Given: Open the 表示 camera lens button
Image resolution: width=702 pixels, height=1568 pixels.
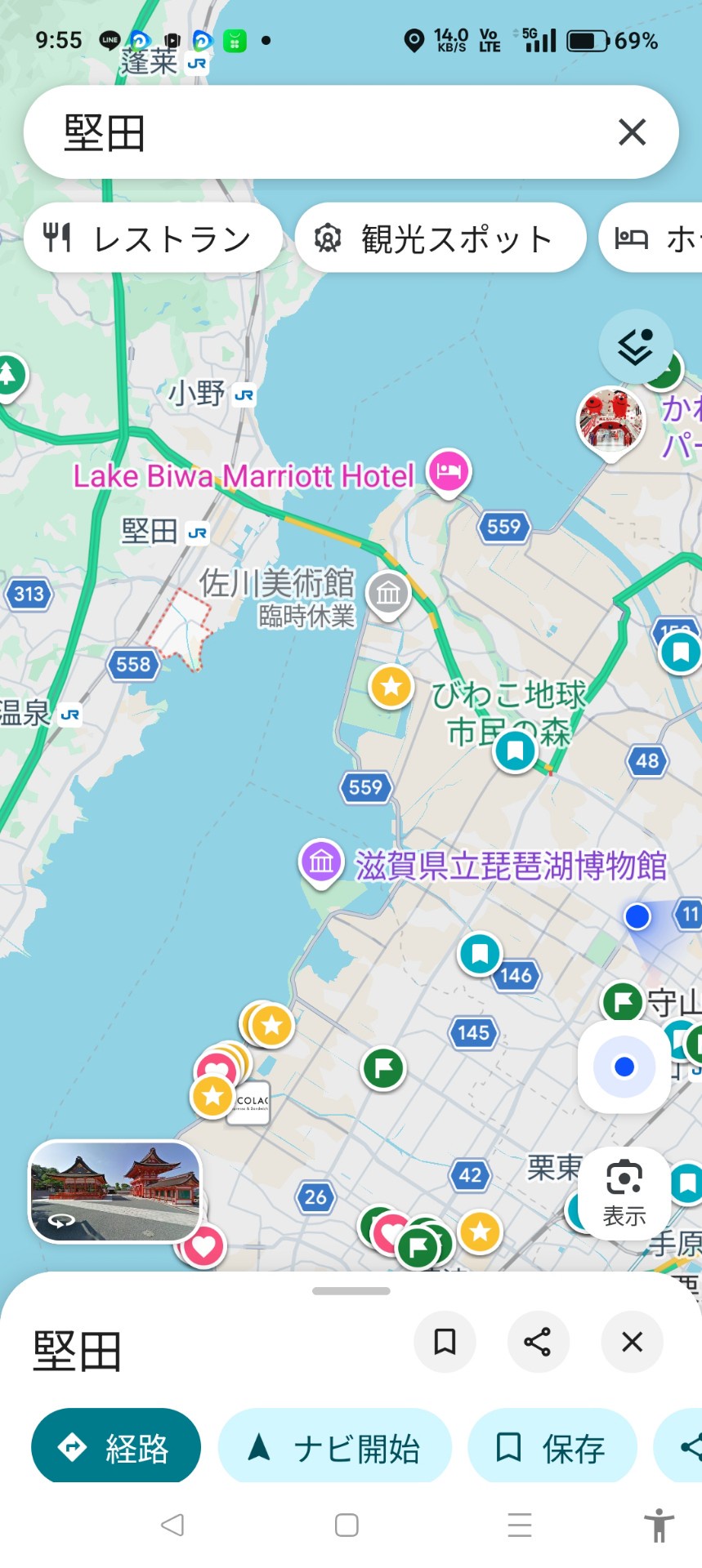Looking at the screenshot, I should [x=624, y=1193].
